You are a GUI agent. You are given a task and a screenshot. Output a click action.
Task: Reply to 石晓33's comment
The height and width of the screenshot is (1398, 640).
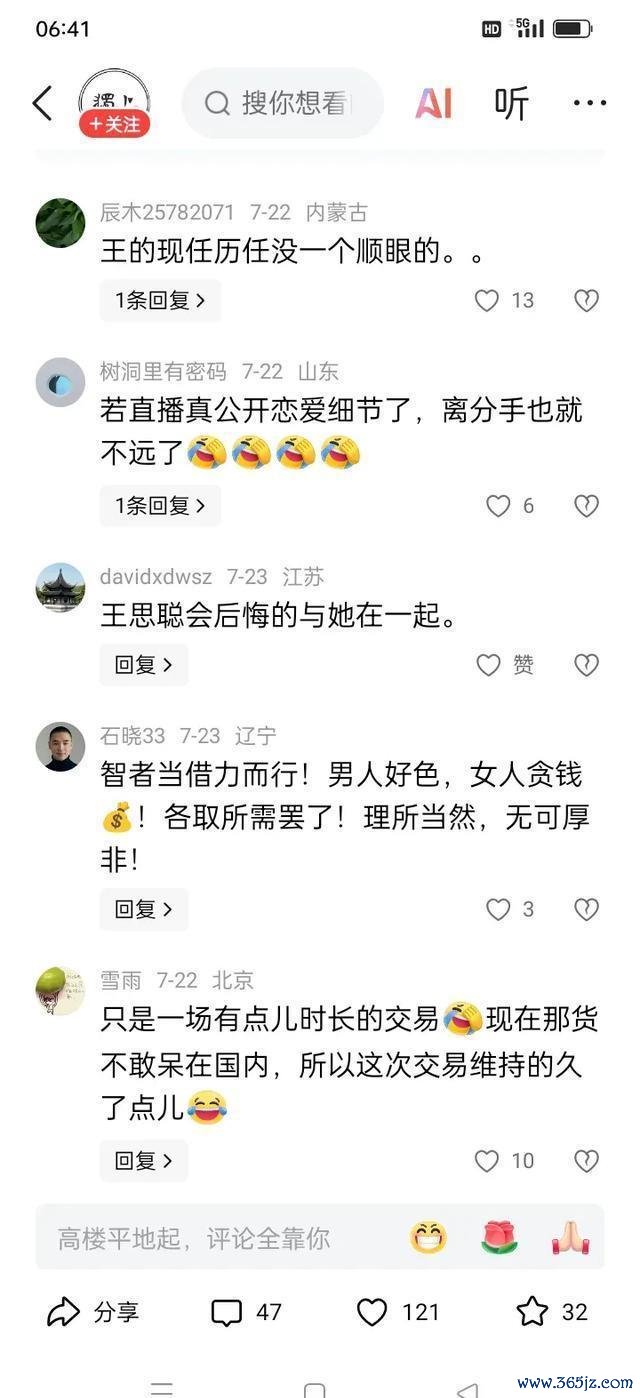(x=143, y=909)
